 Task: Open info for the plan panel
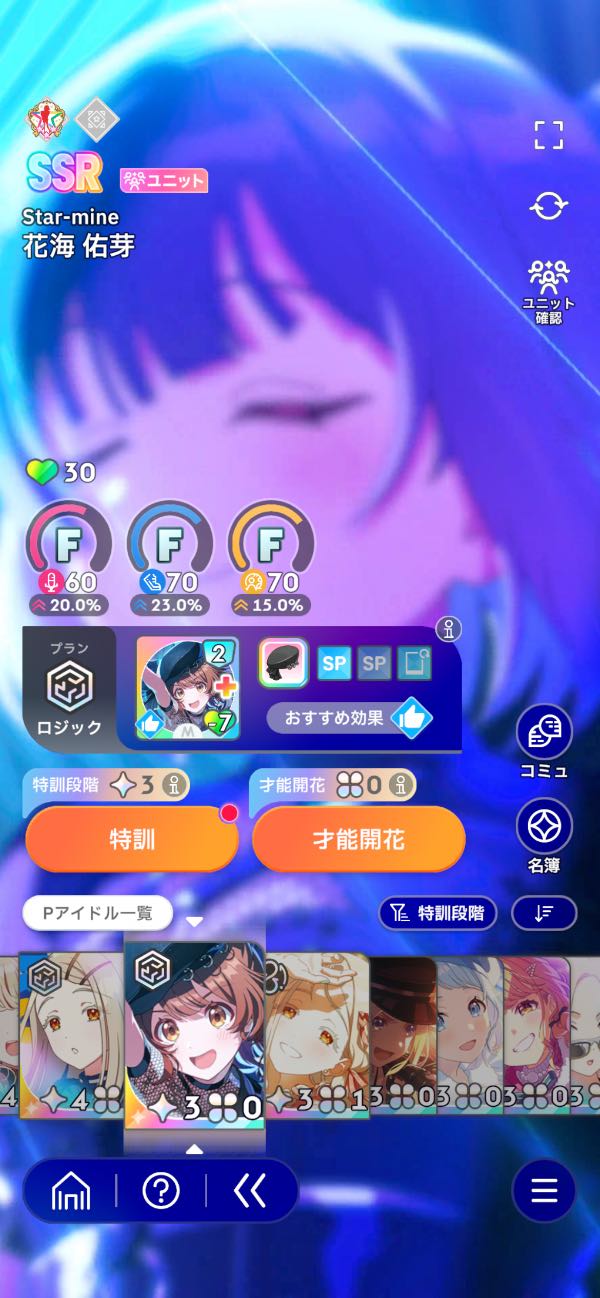tap(450, 630)
